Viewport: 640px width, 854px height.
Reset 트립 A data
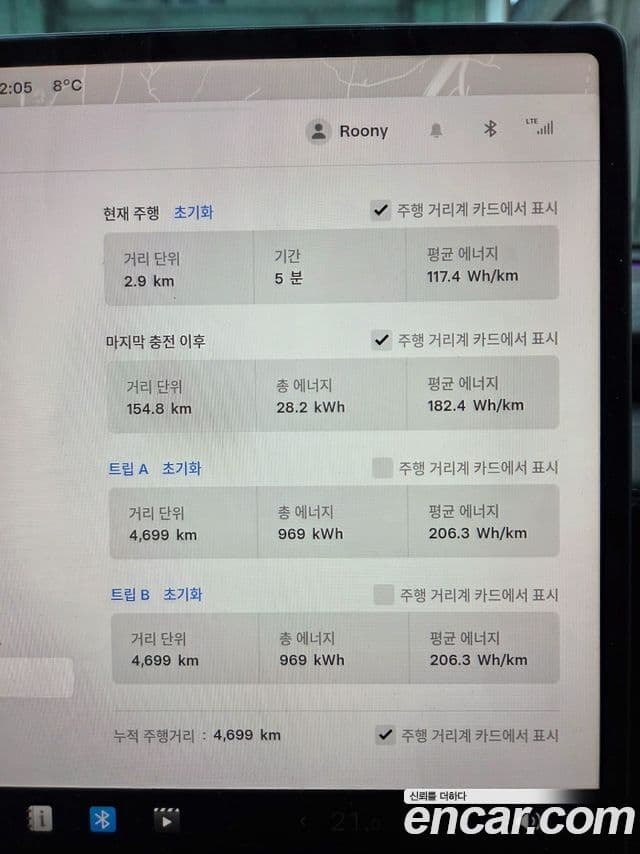point(182,468)
